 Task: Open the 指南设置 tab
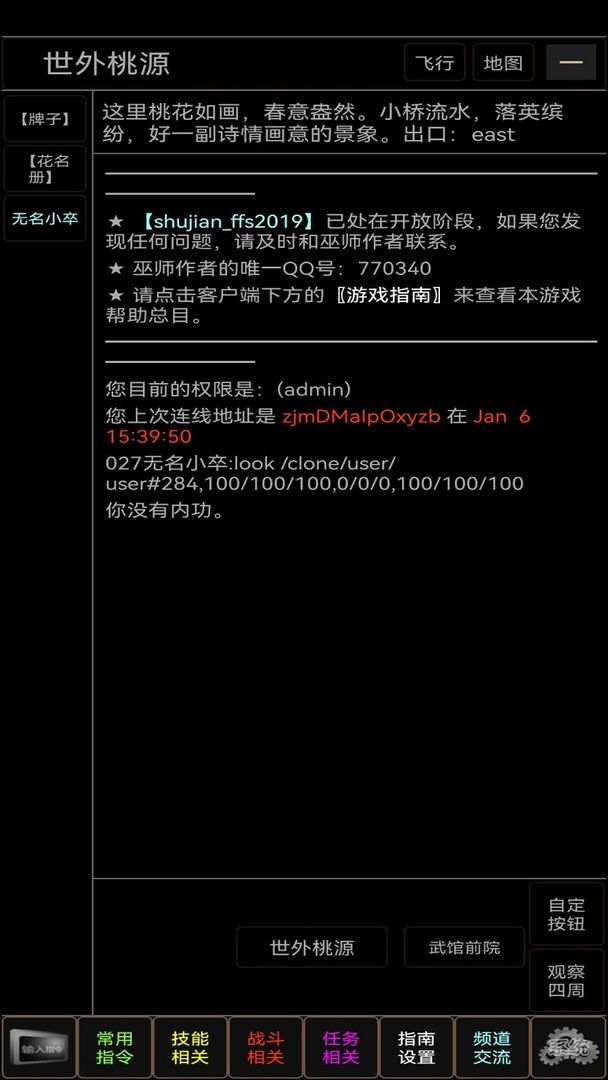[x=416, y=1047]
